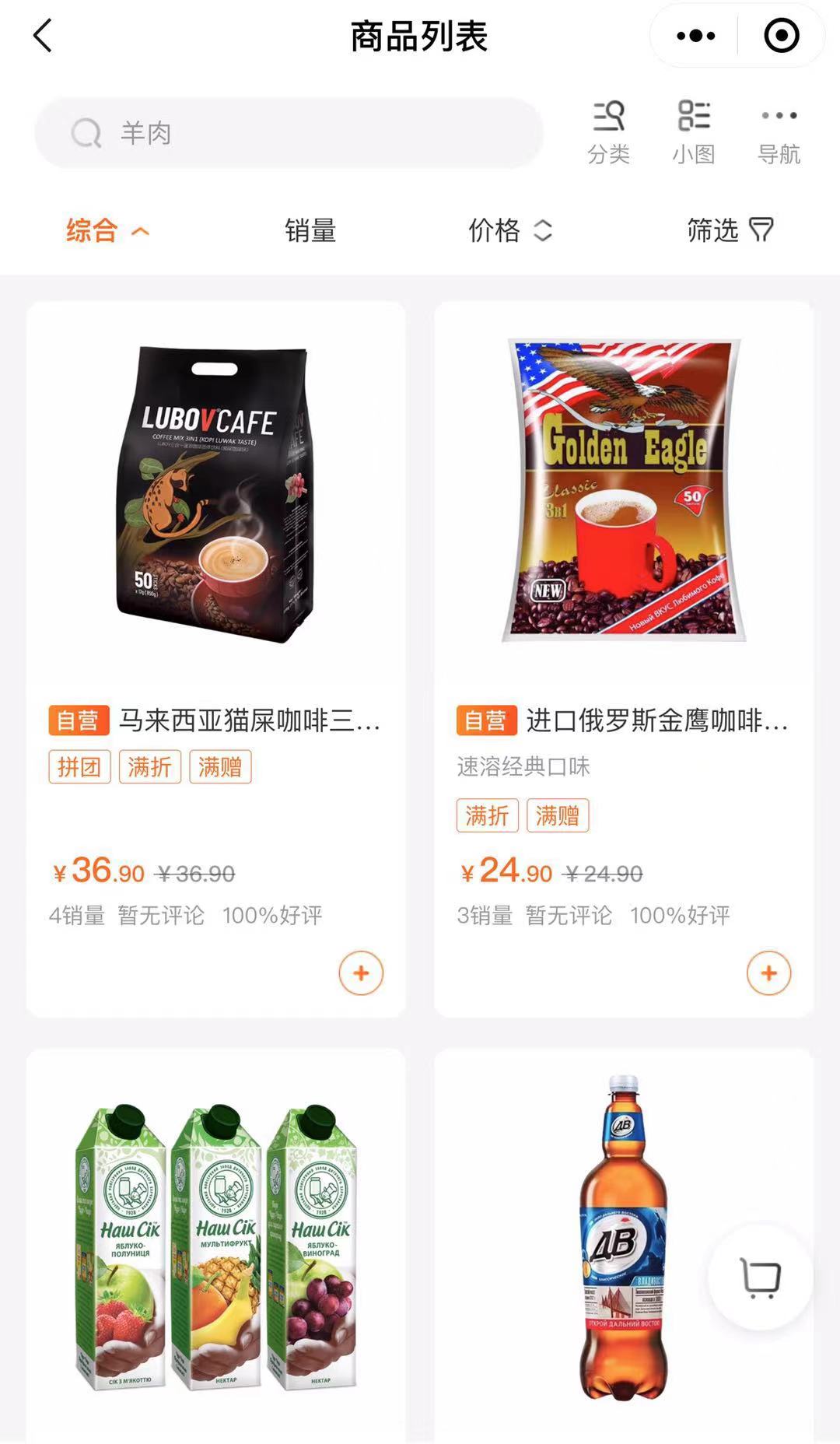Viewport: 840px width, 1444px height.
Task: Switch to 小图 small image view
Action: point(694,132)
